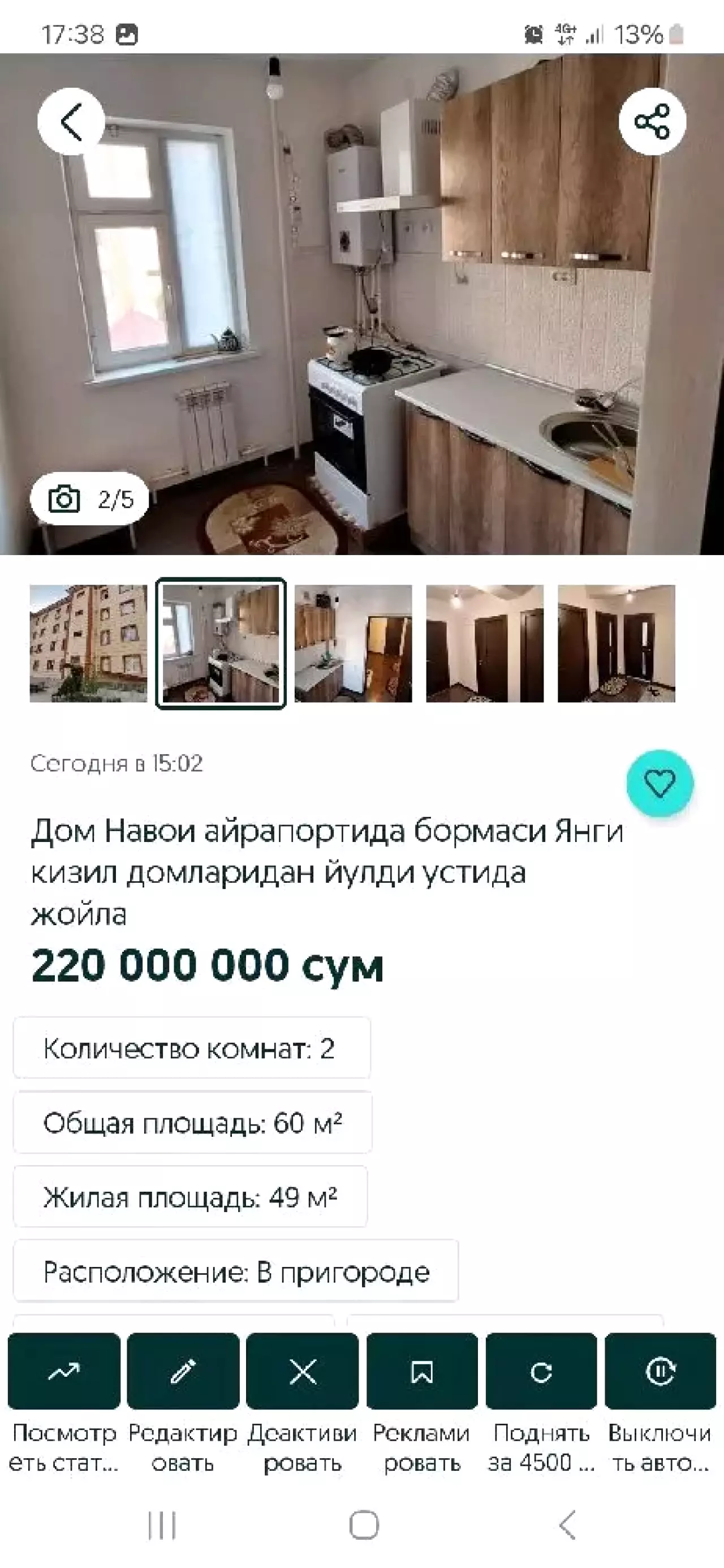Open the building exterior thumbnail
724x1568 pixels.
coord(88,643)
